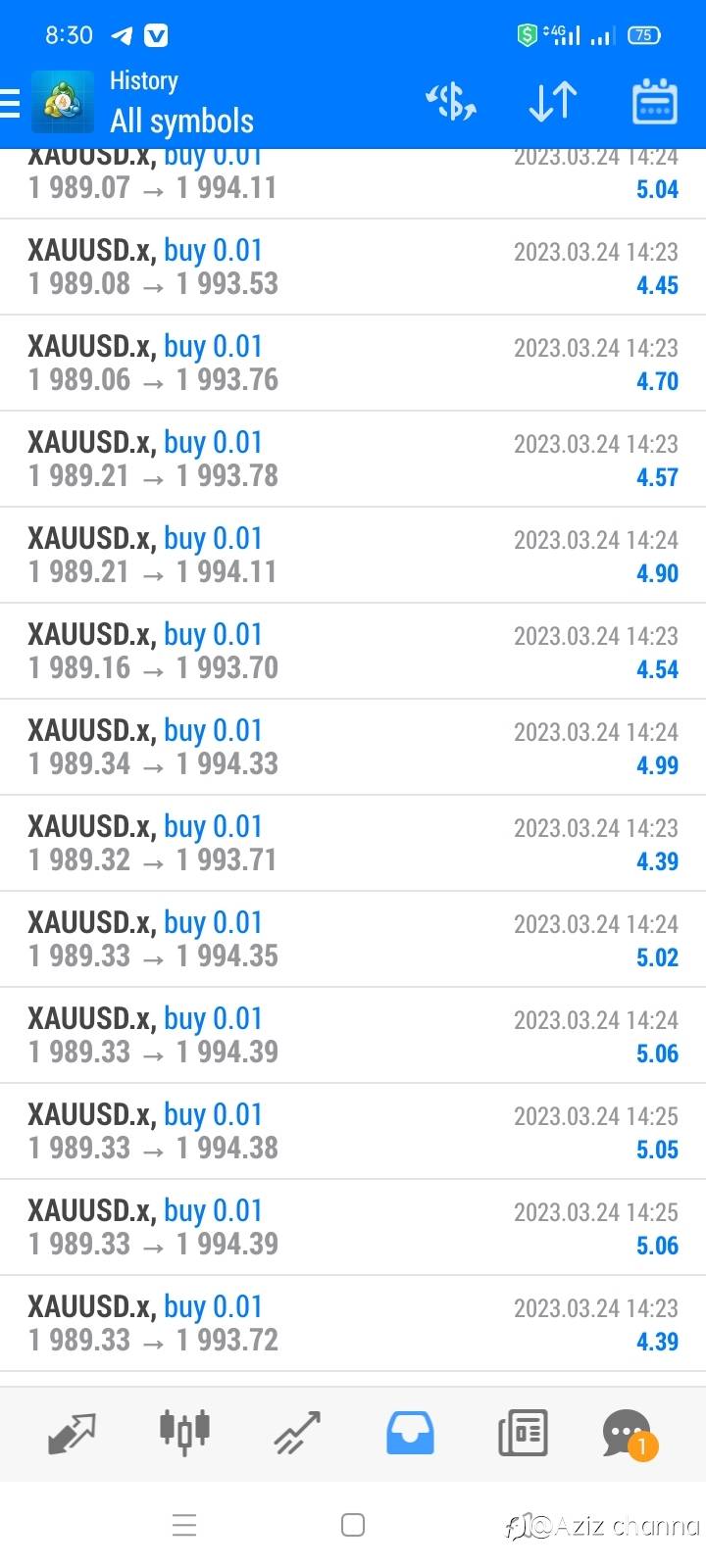This screenshot has width=706, height=1568.
Task: Open the chat messages tab
Action: (x=629, y=1435)
